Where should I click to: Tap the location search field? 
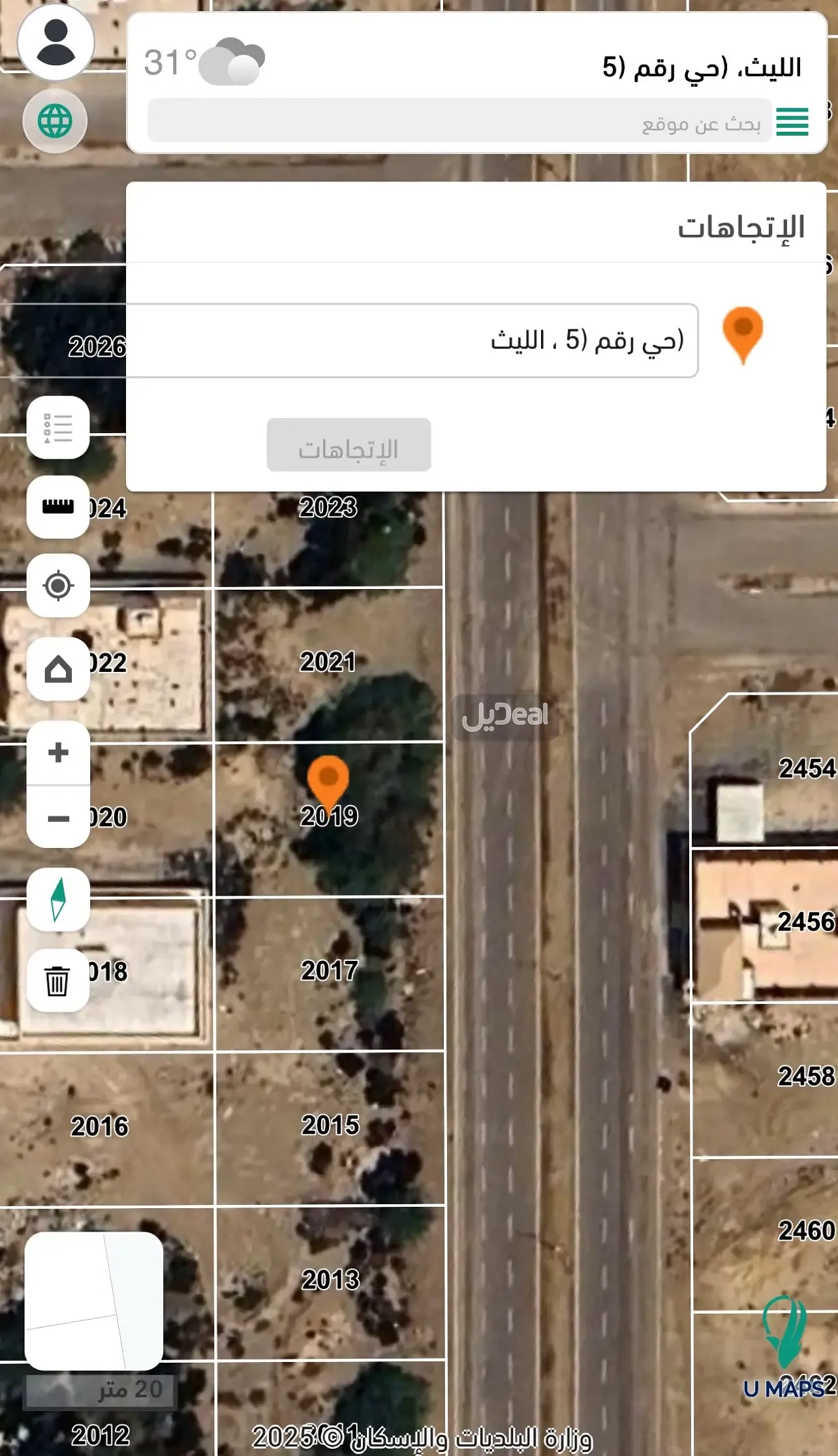[459, 121]
